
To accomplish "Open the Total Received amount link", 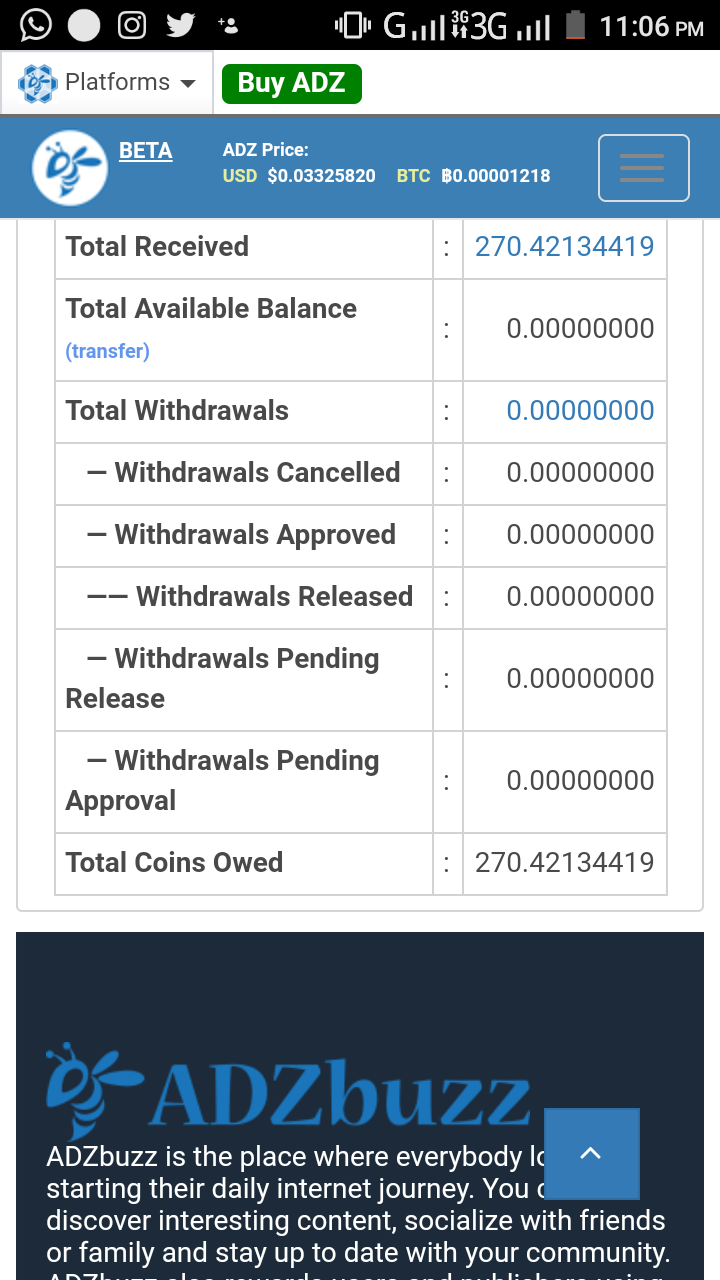I will point(564,247).
